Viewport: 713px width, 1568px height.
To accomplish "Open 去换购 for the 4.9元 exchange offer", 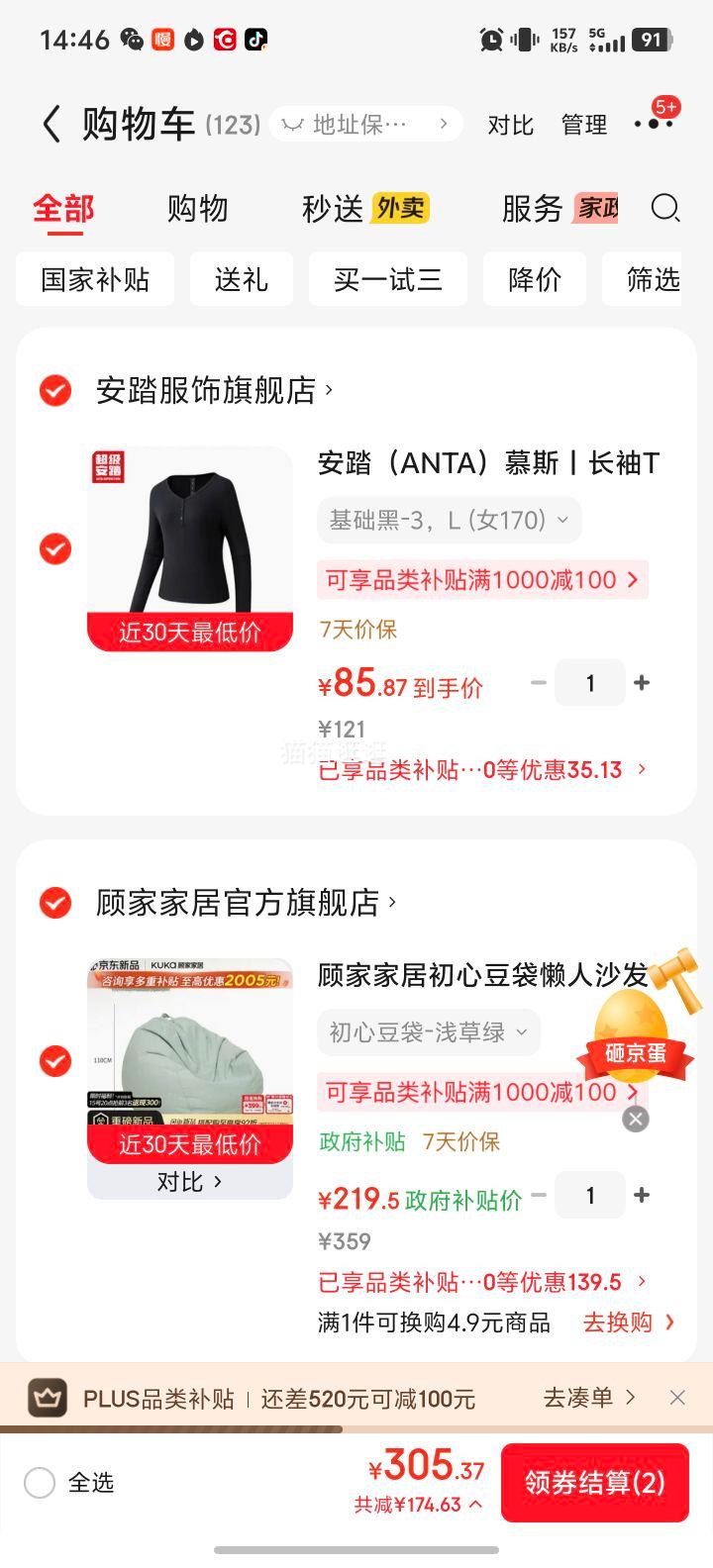I will 619,1323.
